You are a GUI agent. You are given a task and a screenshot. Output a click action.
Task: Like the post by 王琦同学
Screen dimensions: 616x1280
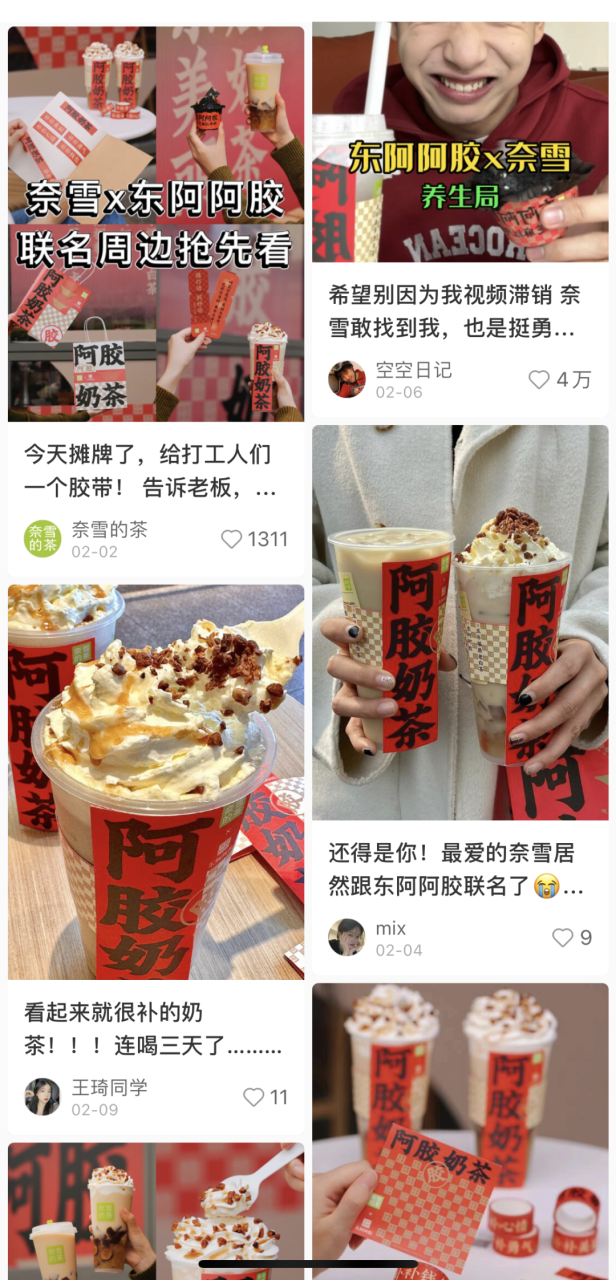[255, 1097]
